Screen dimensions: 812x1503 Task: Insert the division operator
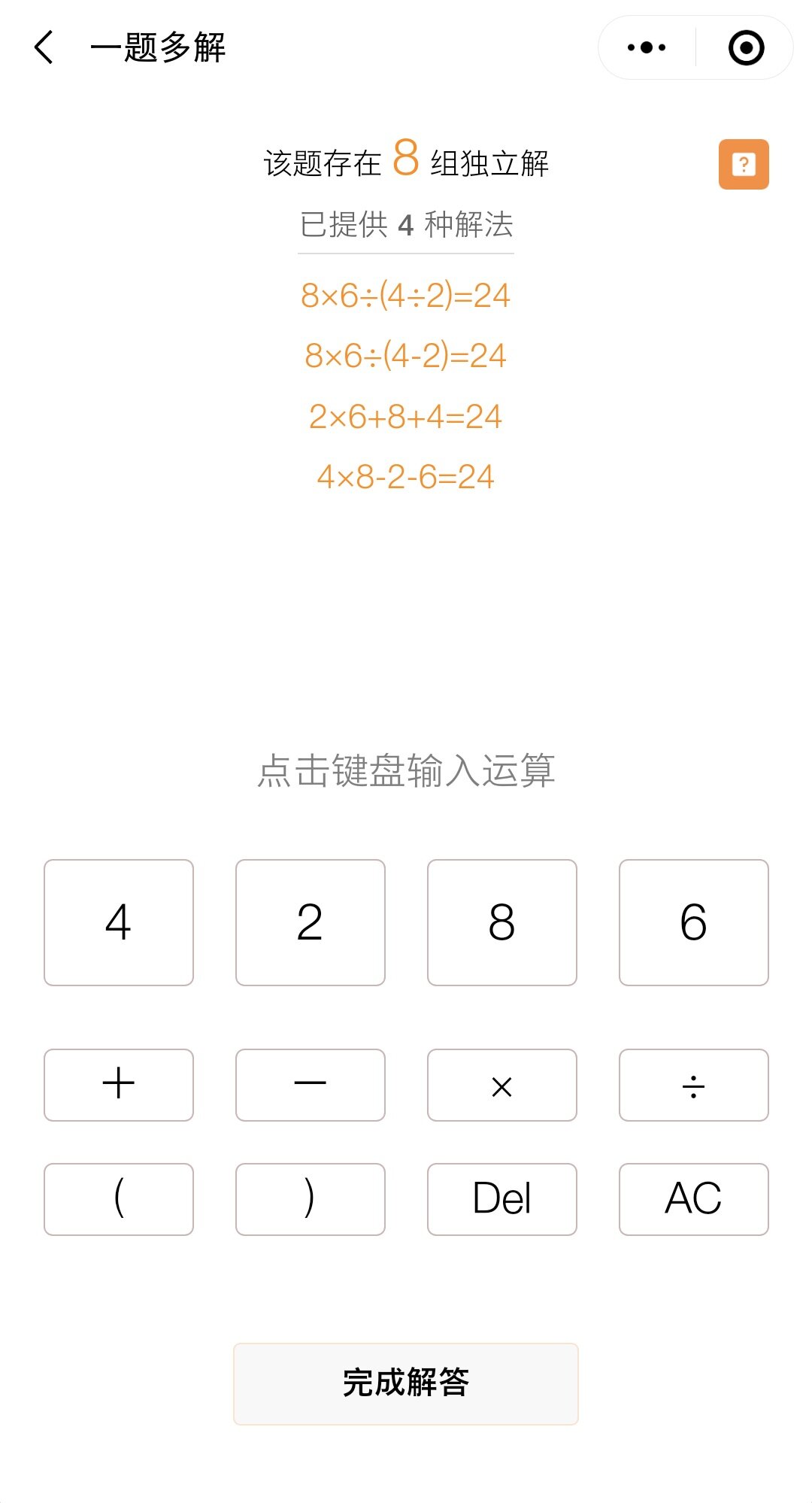(694, 1085)
